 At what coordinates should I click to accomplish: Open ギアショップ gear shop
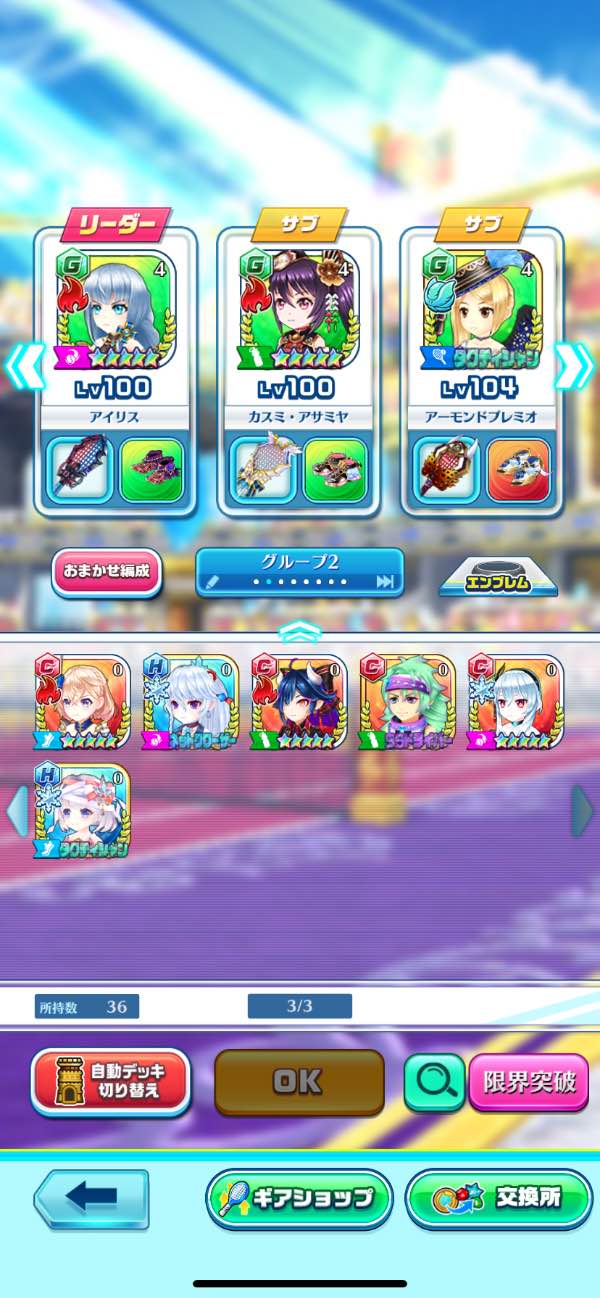point(299,1198)
